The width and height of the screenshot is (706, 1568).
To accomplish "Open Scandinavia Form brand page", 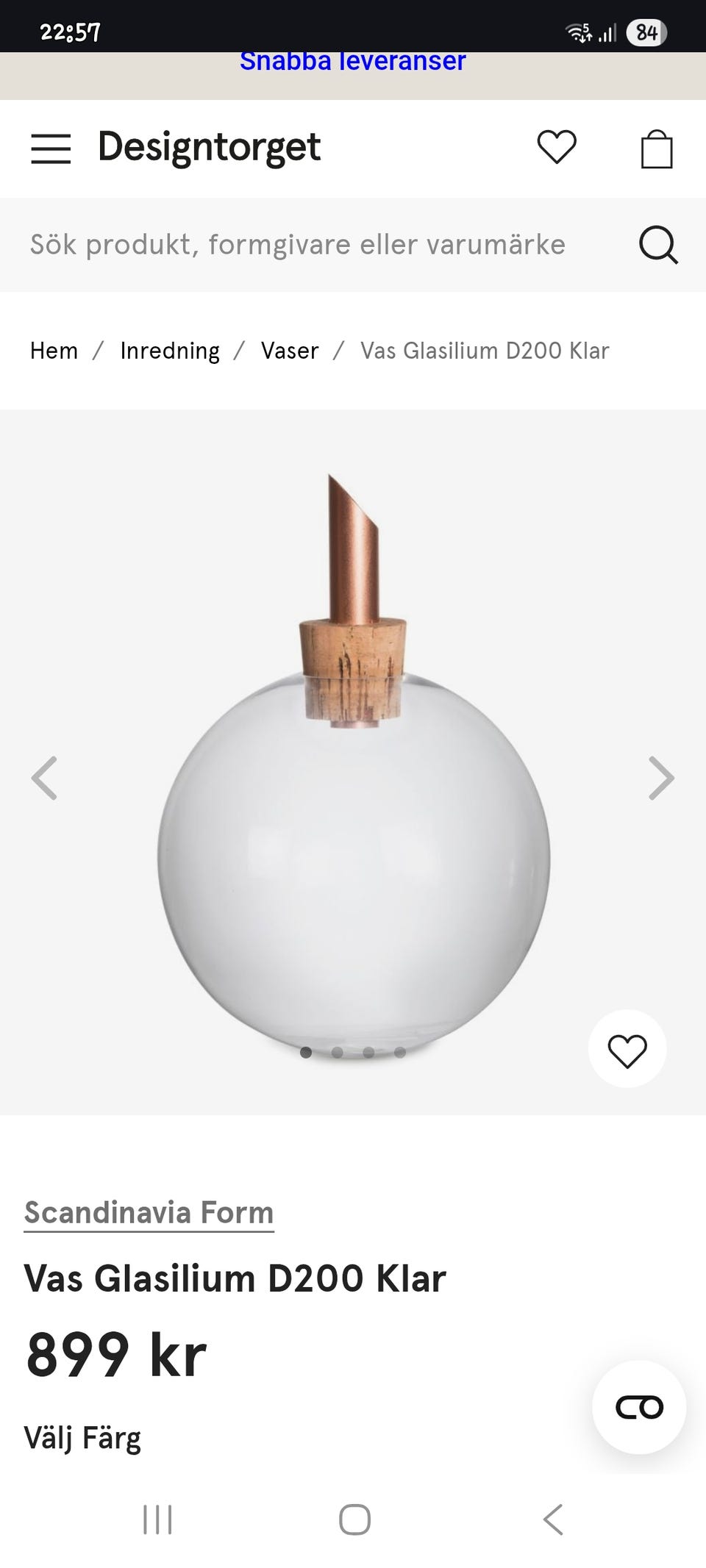I will (x=149, y=1212).
